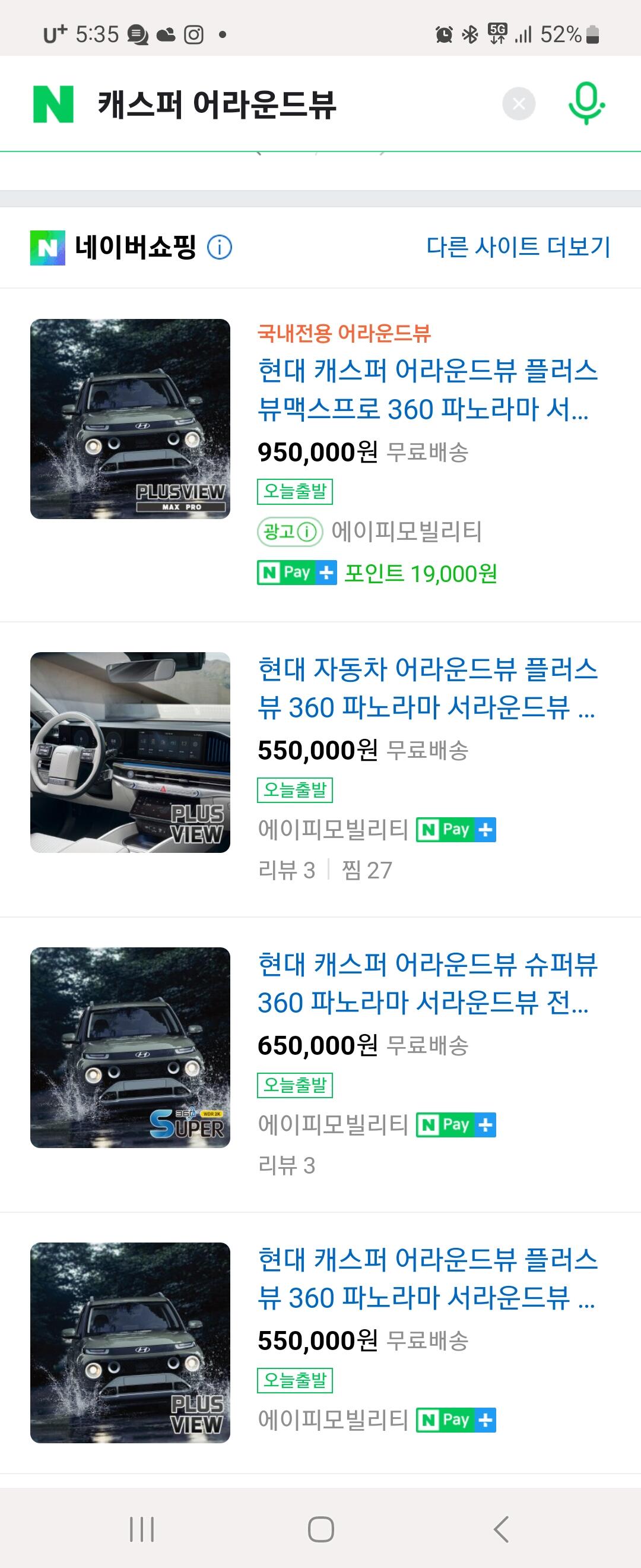Start voice search with the microphone

coord(586,104)
